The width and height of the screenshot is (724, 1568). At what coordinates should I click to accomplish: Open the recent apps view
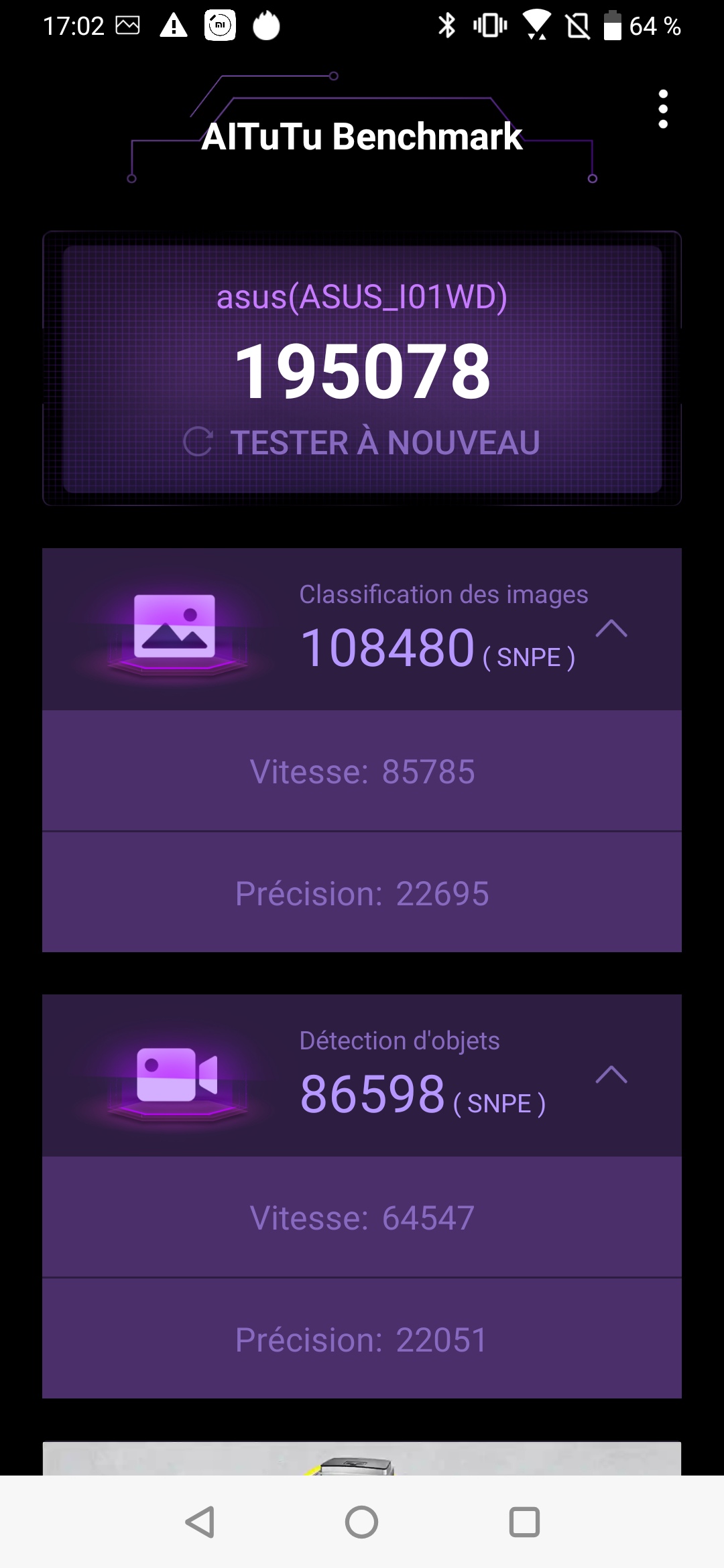(524, 1522)
